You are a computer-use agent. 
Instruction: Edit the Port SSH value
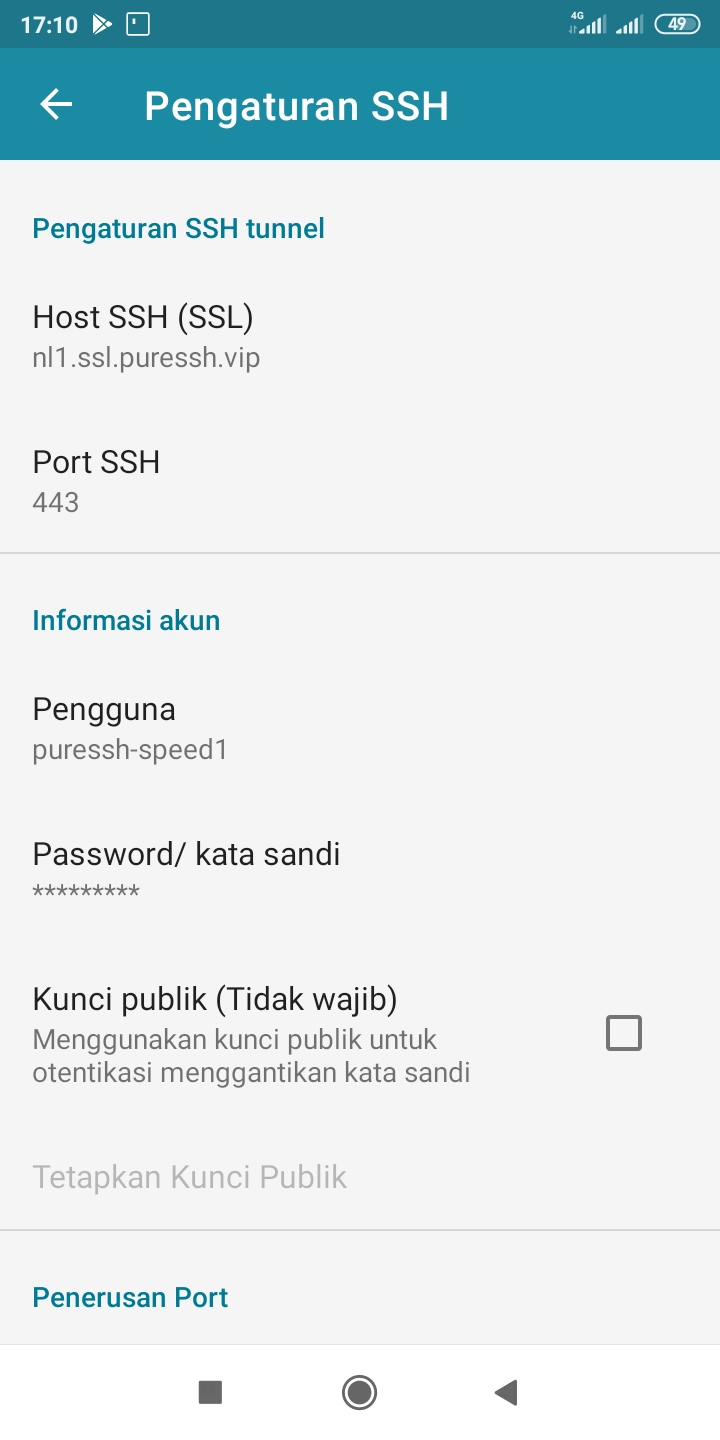click(360, 481)
